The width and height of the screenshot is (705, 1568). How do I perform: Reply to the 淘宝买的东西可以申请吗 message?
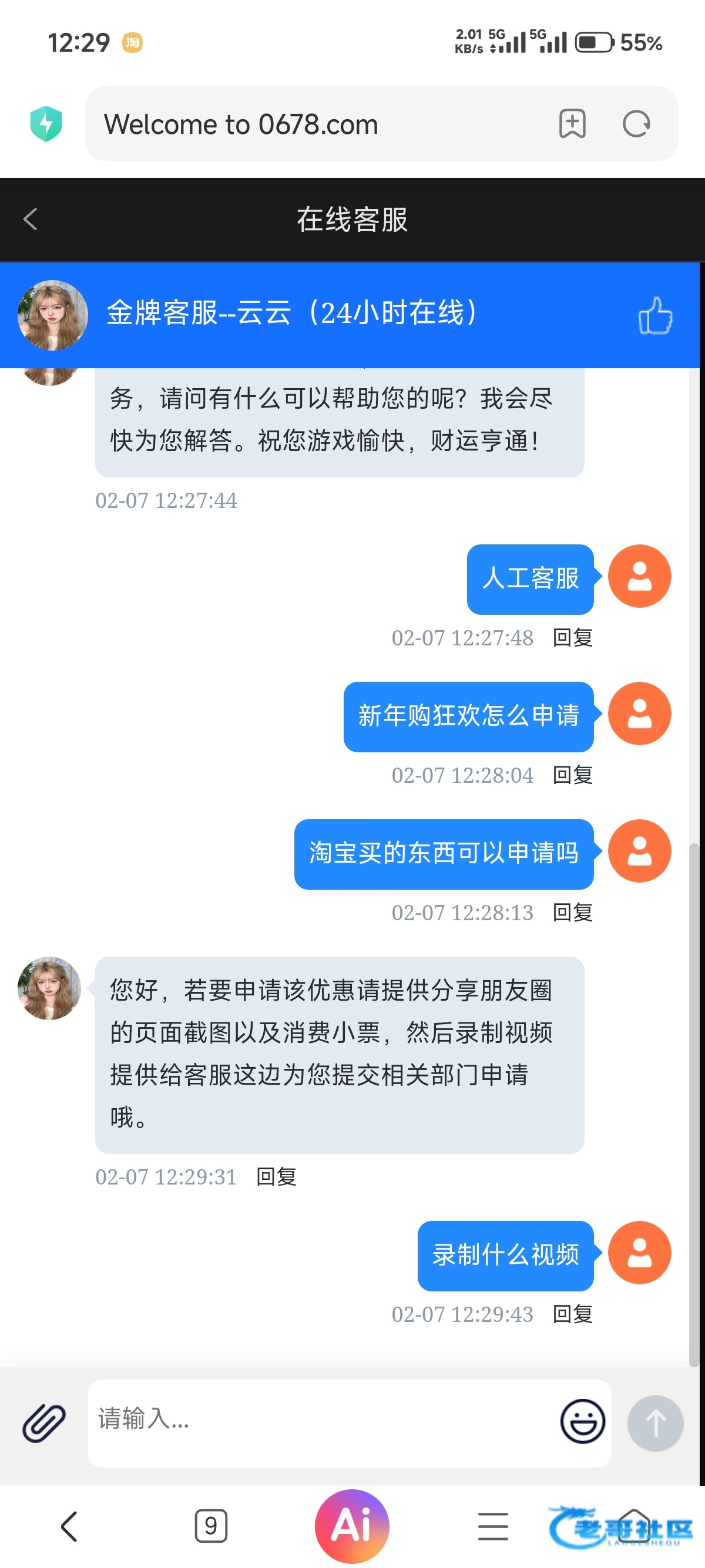click(x=572, y=913)
